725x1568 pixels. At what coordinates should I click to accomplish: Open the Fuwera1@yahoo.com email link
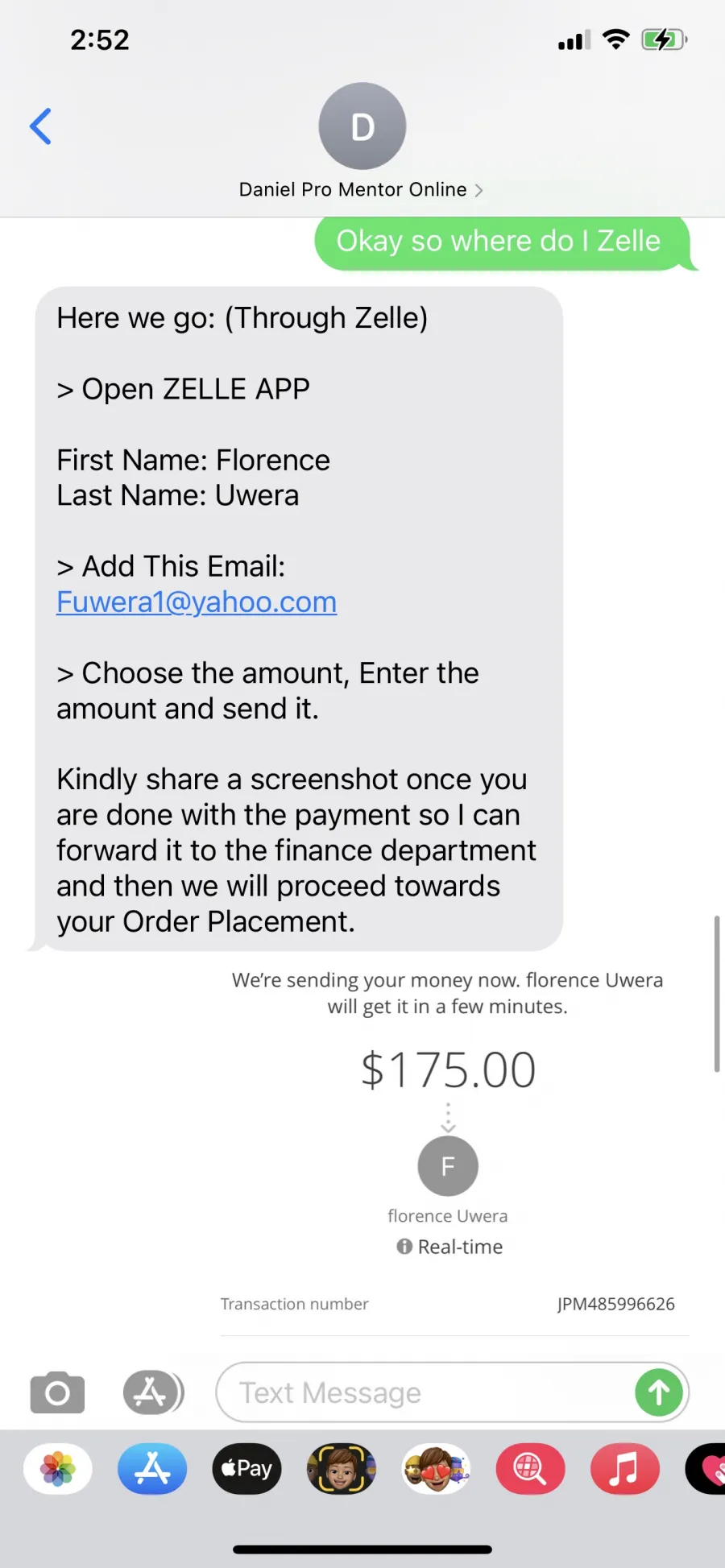pos(197,602)
